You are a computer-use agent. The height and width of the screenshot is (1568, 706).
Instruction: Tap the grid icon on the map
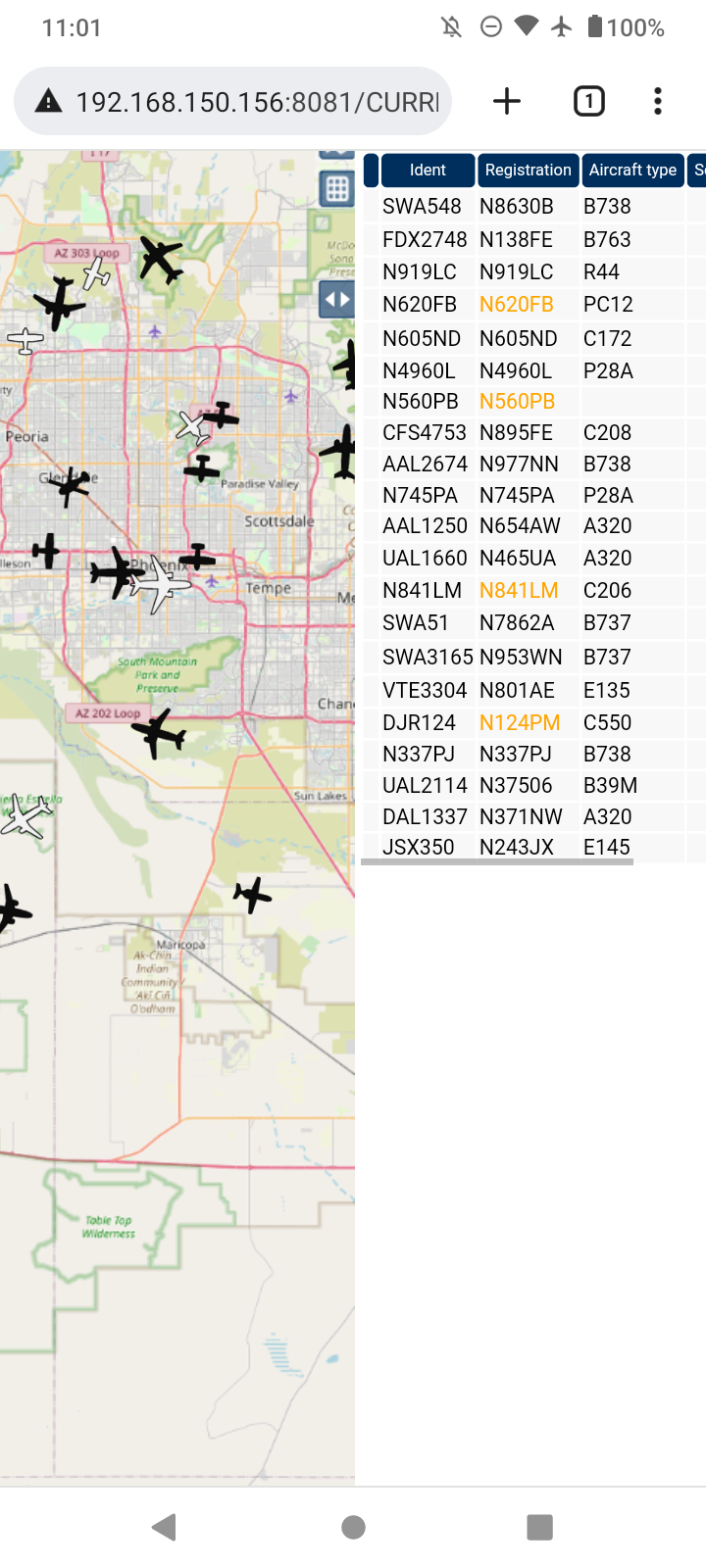tap(337, 189)
